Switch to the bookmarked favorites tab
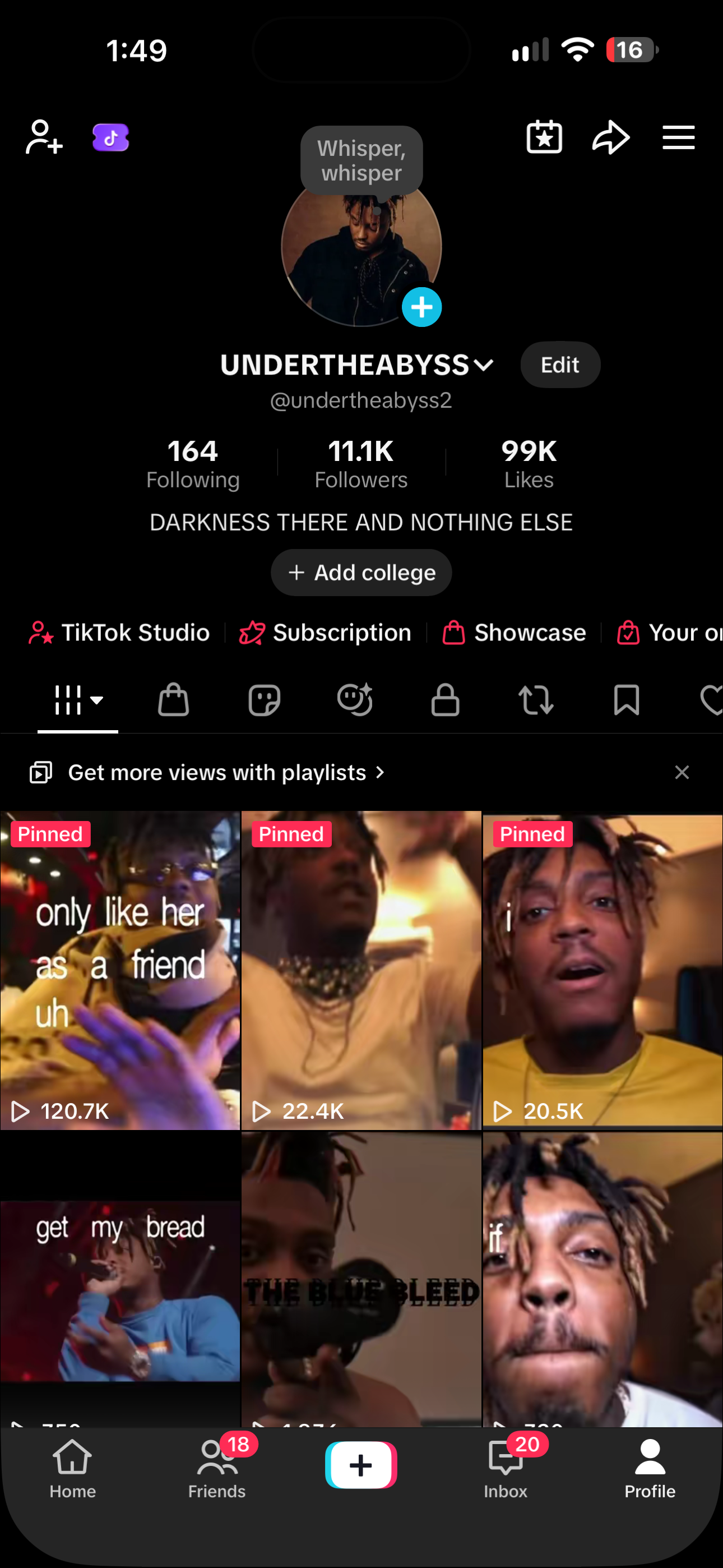 coord(626,699)
